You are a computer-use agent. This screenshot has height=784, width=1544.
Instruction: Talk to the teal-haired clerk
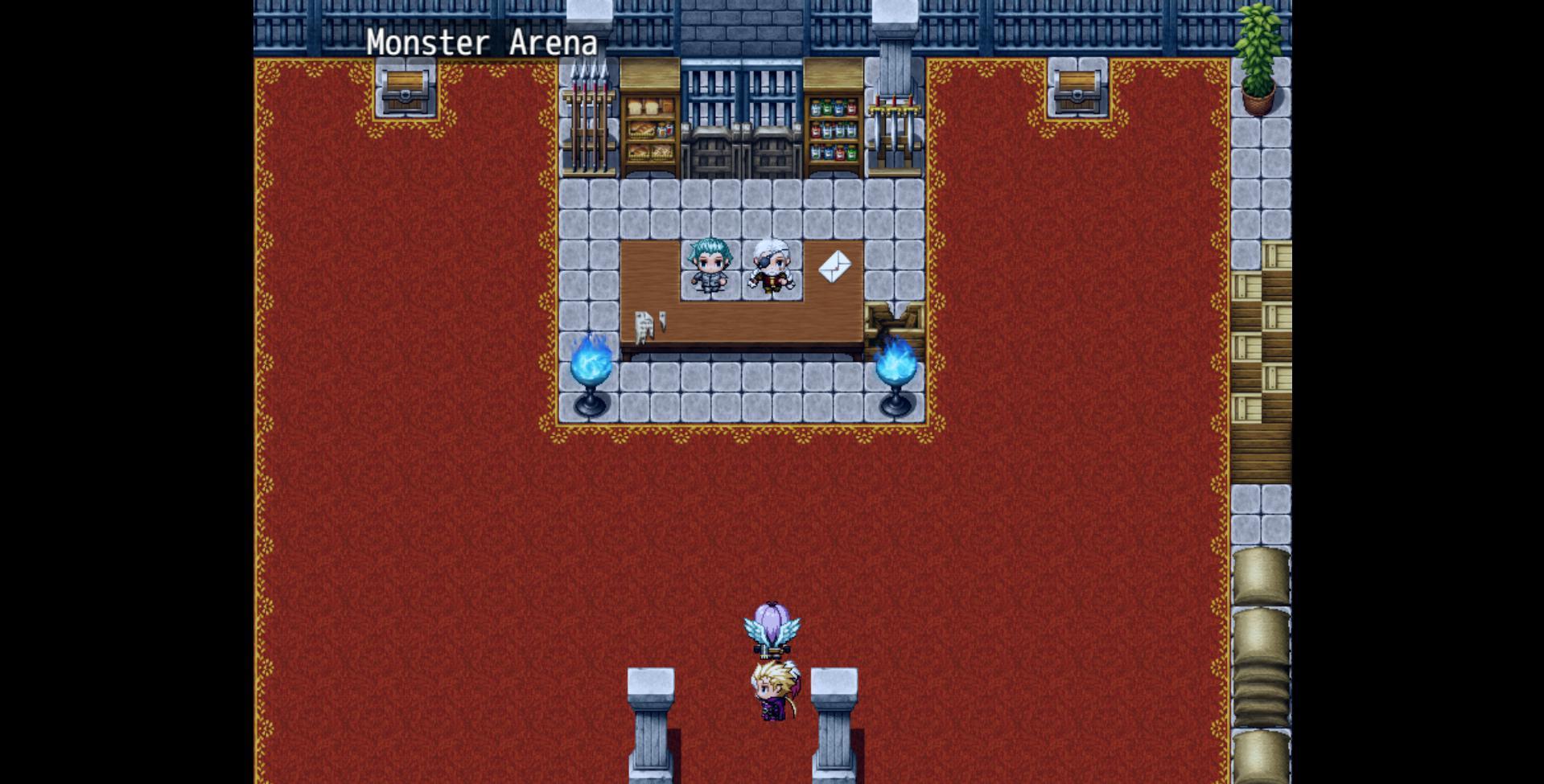710,266
